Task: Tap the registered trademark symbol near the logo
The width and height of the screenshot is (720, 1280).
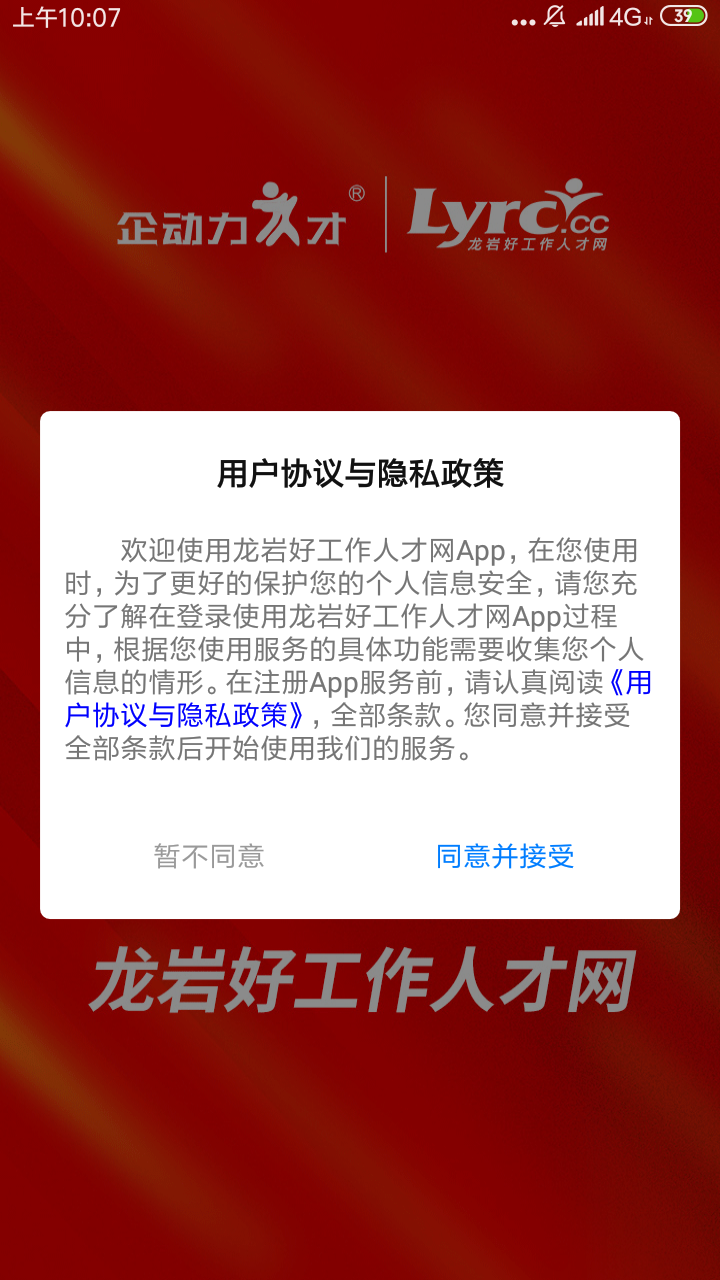Action: click(355, 190)
